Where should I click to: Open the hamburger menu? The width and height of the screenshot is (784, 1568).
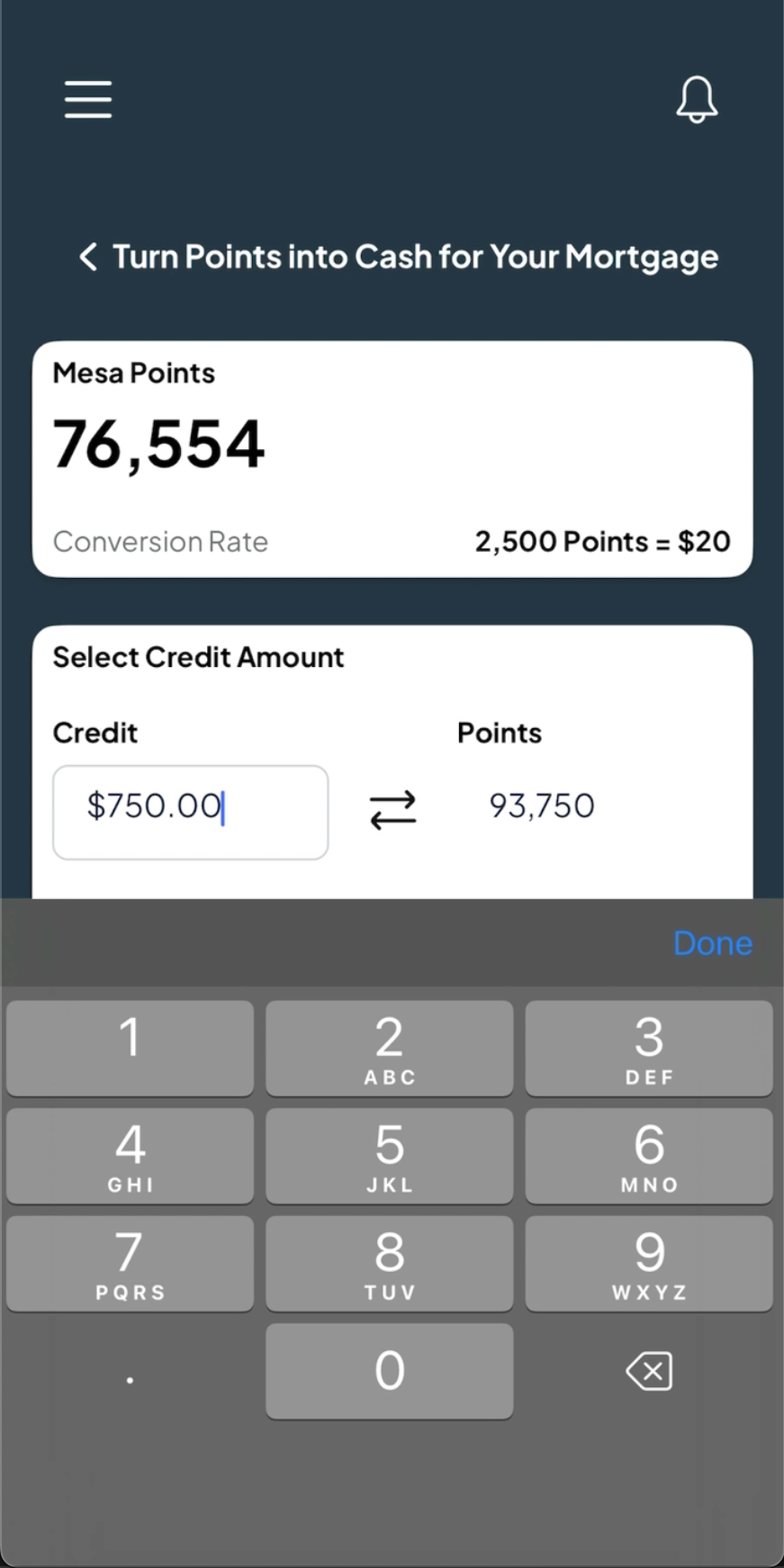[x=88, y=99]
